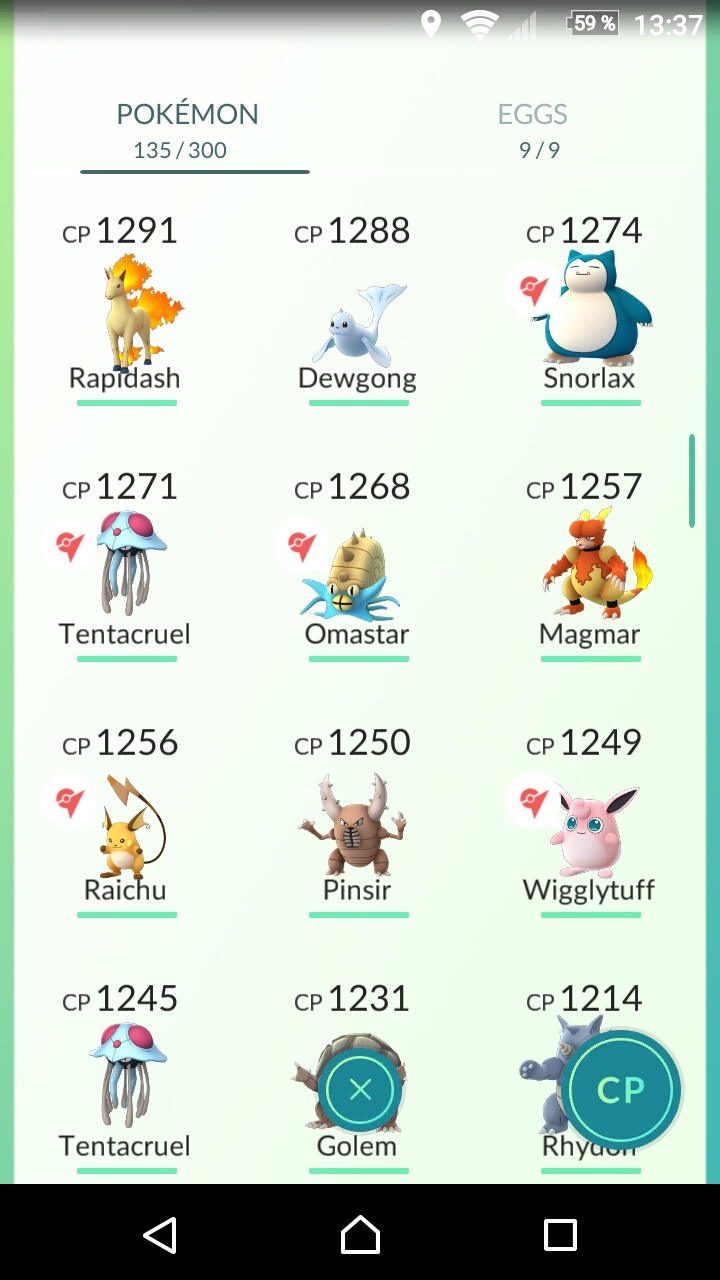Open Pinsir with CP 1250
Image resolution: width=720 pixels, height=1280 pixels.
357,822
